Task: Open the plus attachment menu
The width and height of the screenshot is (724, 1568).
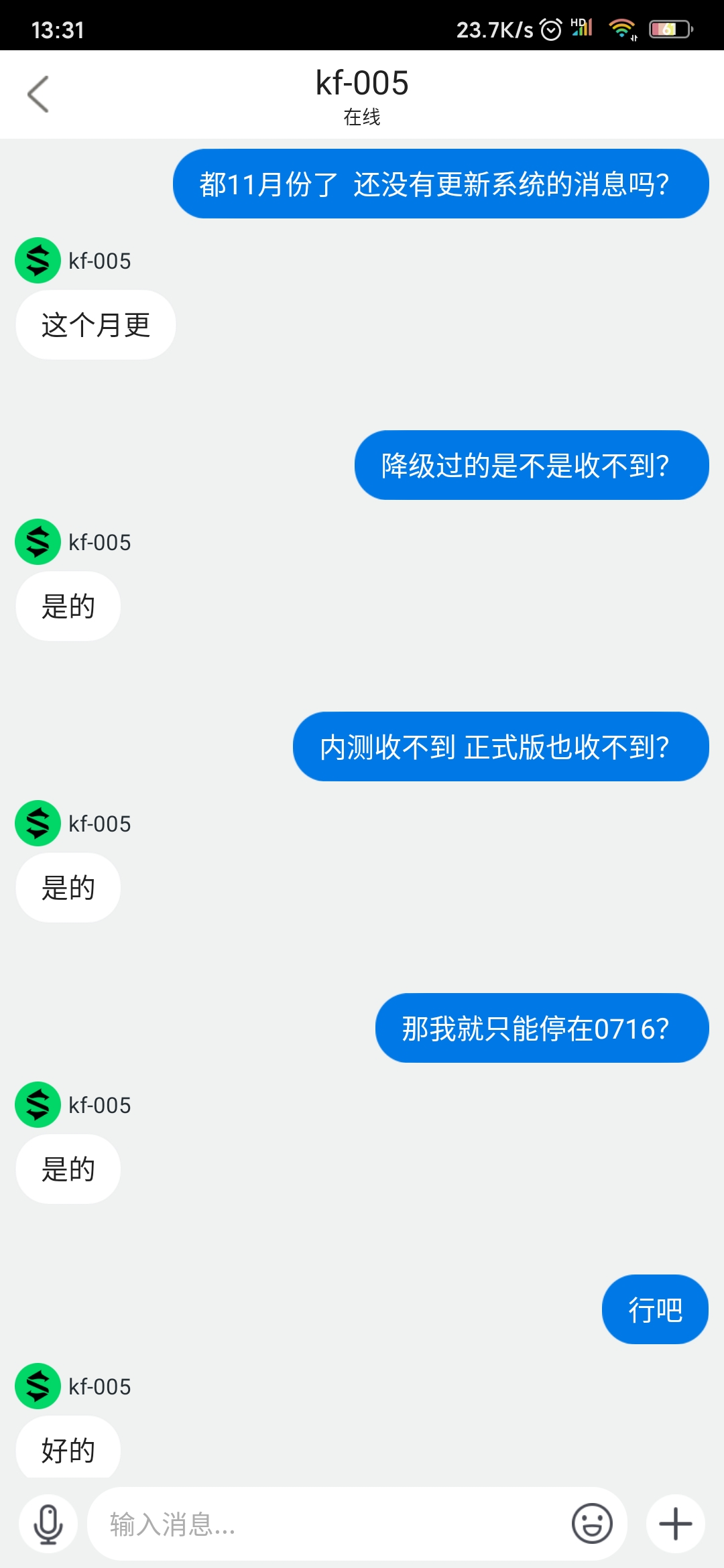Action: [x=675, y=1524]
